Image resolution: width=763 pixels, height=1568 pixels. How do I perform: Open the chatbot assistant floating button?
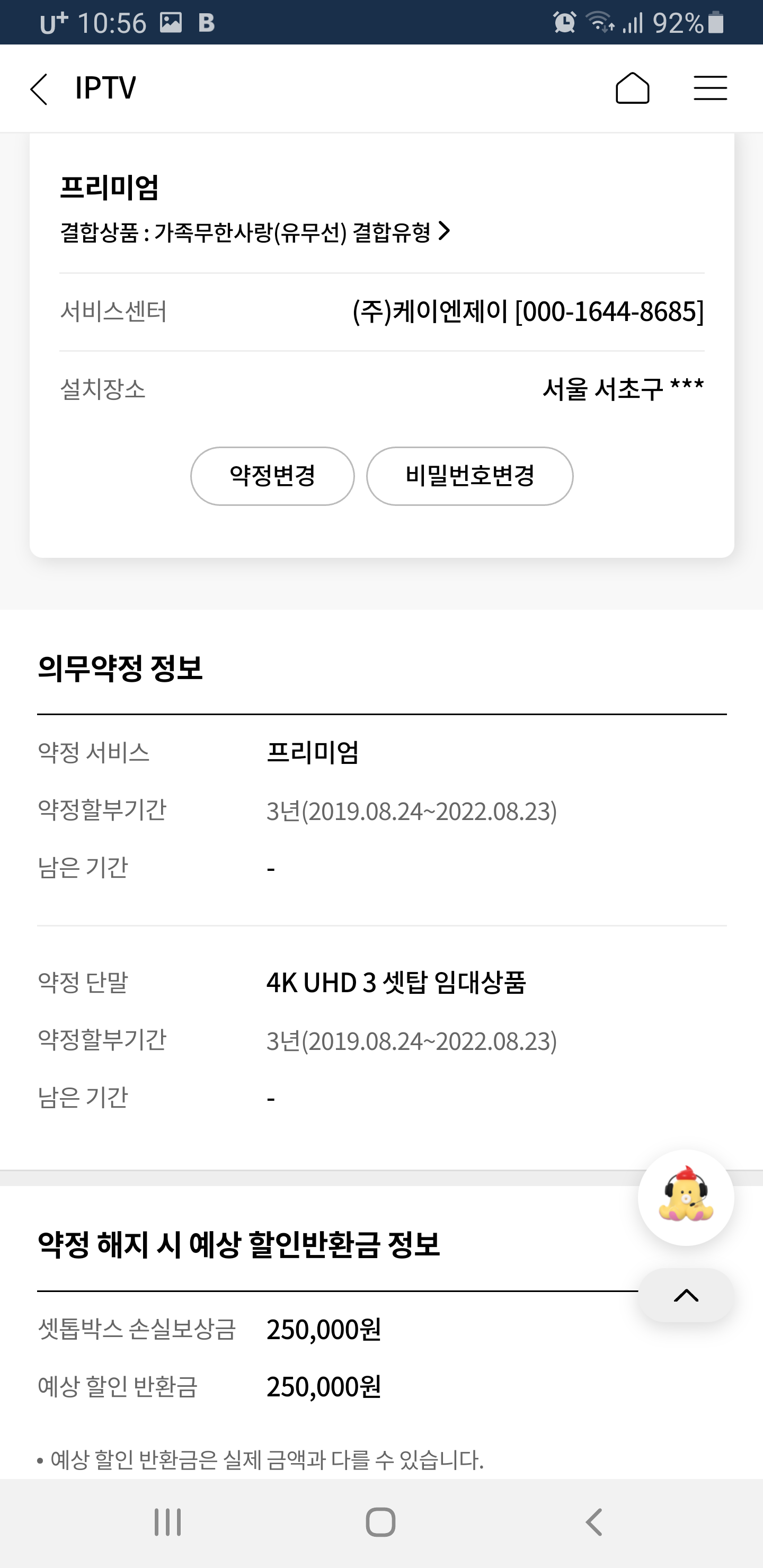[686, 1197]
